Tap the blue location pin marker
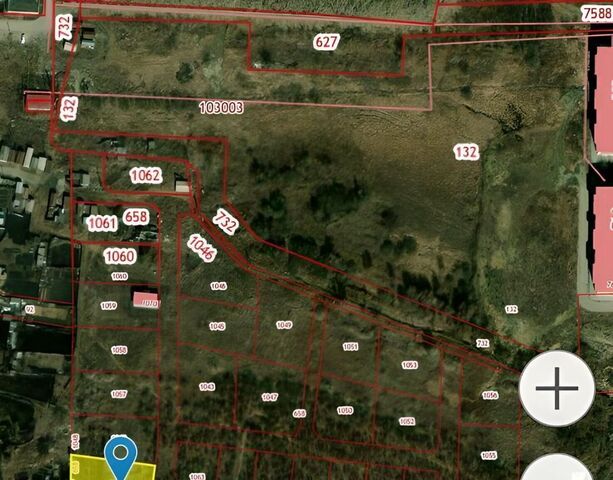The width and height of the screenshot is (613, 480). [121, 456]
